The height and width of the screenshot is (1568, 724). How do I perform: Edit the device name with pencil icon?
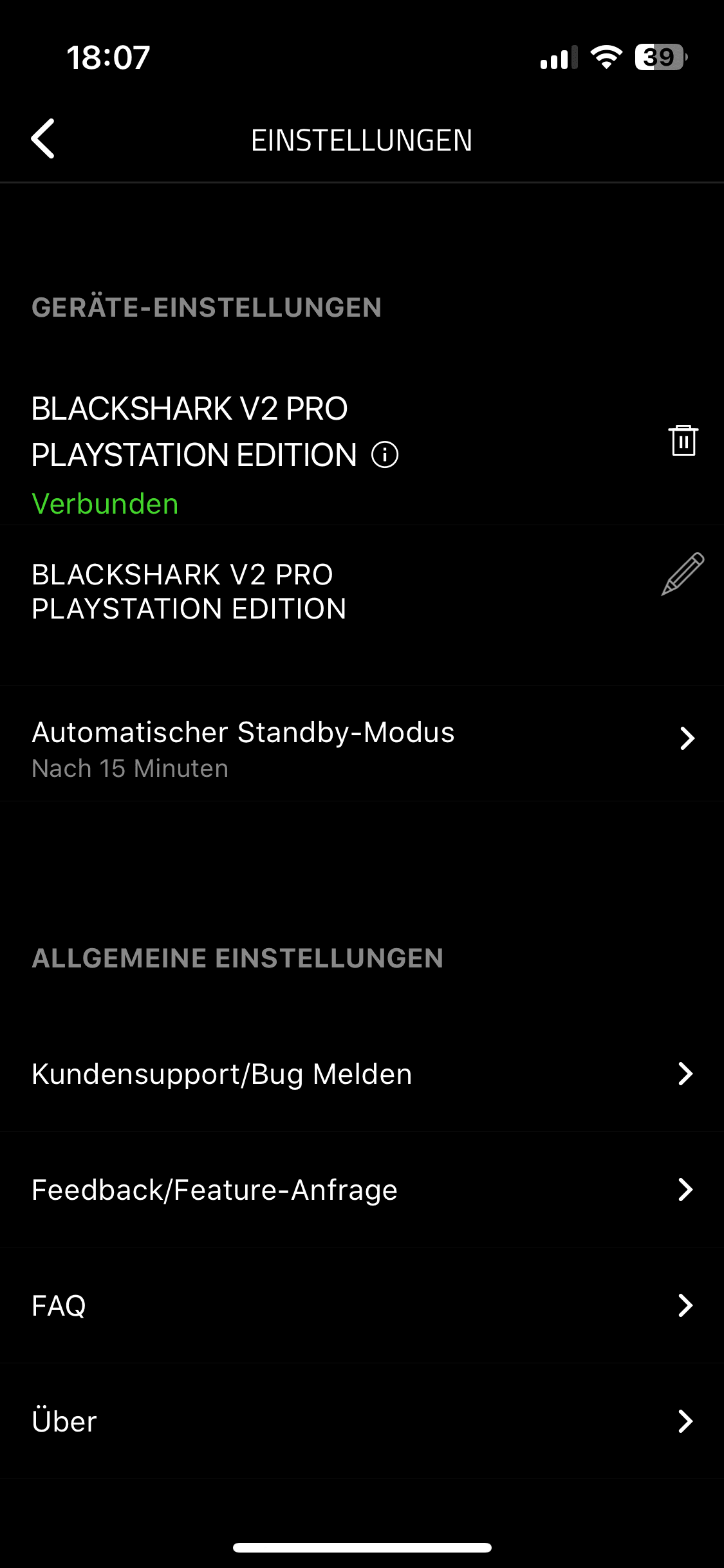click(x=682, y=574)
